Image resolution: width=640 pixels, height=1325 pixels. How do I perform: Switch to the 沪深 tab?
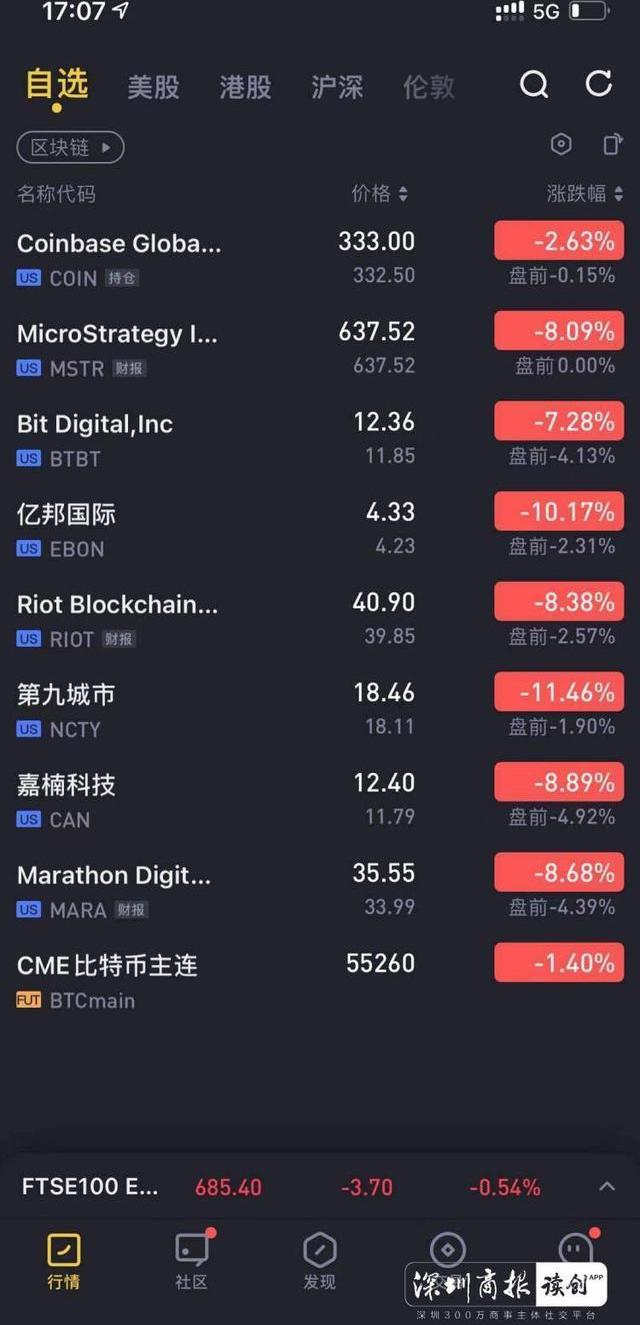[337, 87]
